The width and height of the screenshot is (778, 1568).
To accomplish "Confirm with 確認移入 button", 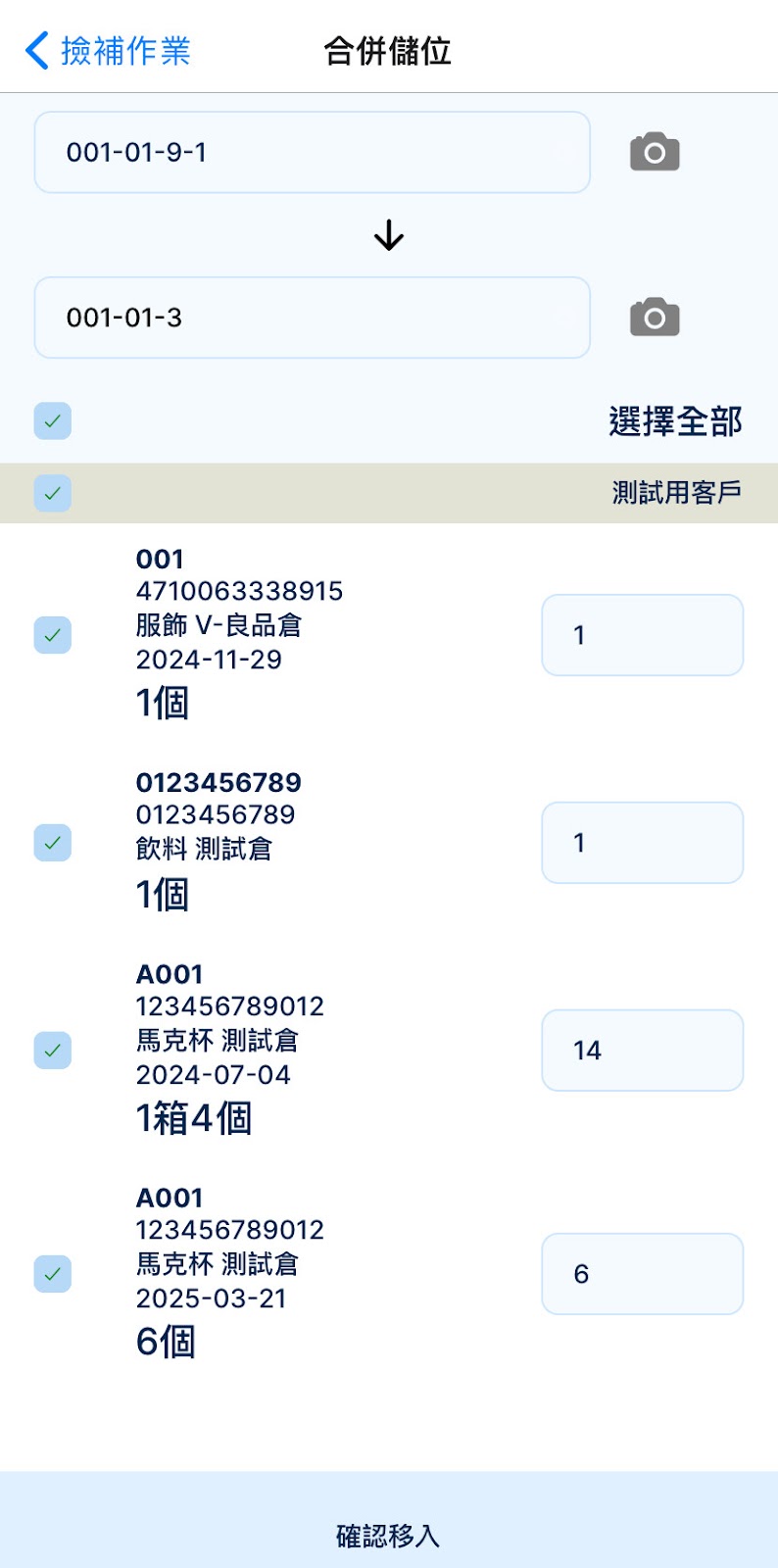I will [x=389, y=1520].
